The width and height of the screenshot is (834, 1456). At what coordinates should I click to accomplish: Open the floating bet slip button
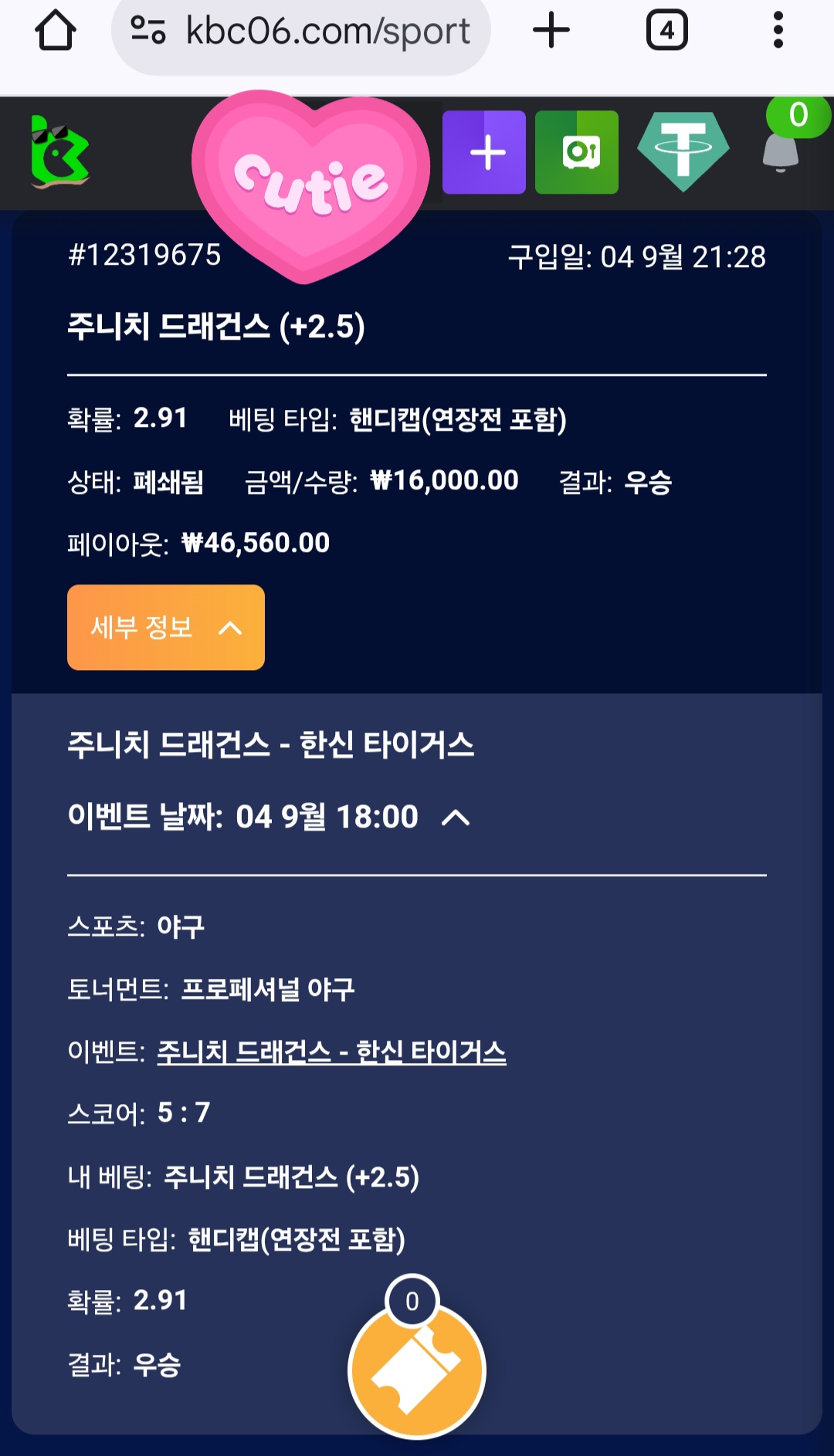[x=417, y=1369]
